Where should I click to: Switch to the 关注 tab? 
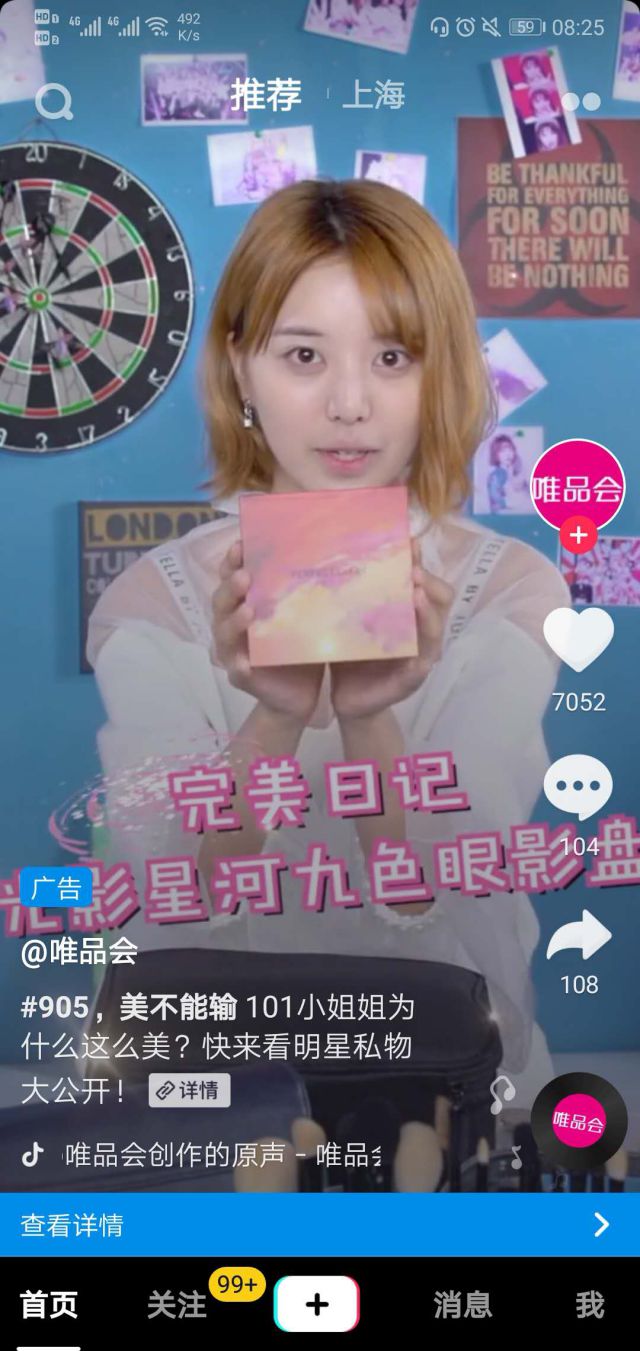coord(177,1304)
